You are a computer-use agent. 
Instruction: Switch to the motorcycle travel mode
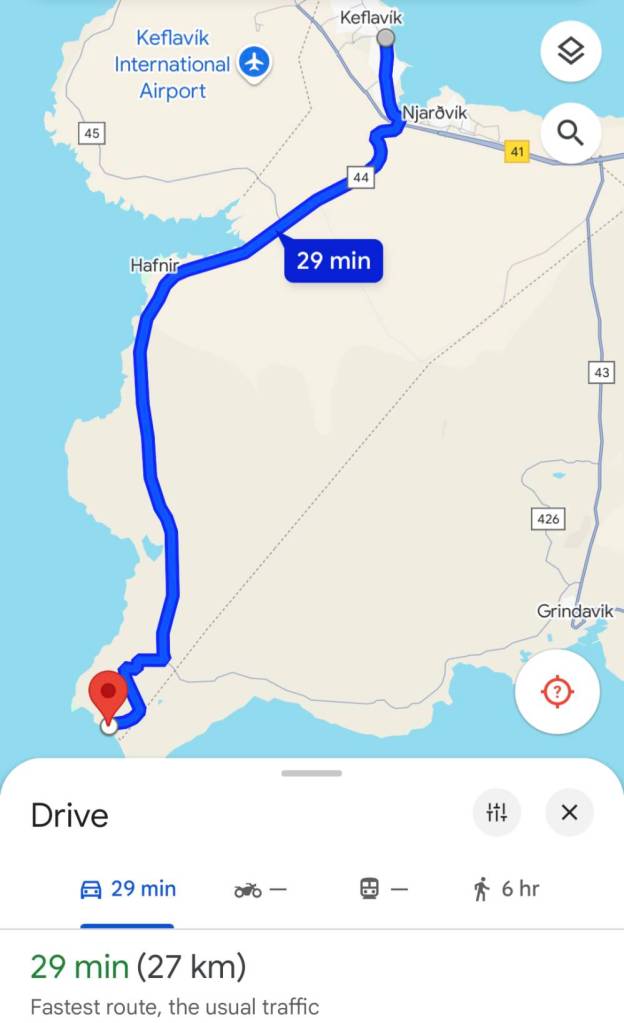click(260, 888)
